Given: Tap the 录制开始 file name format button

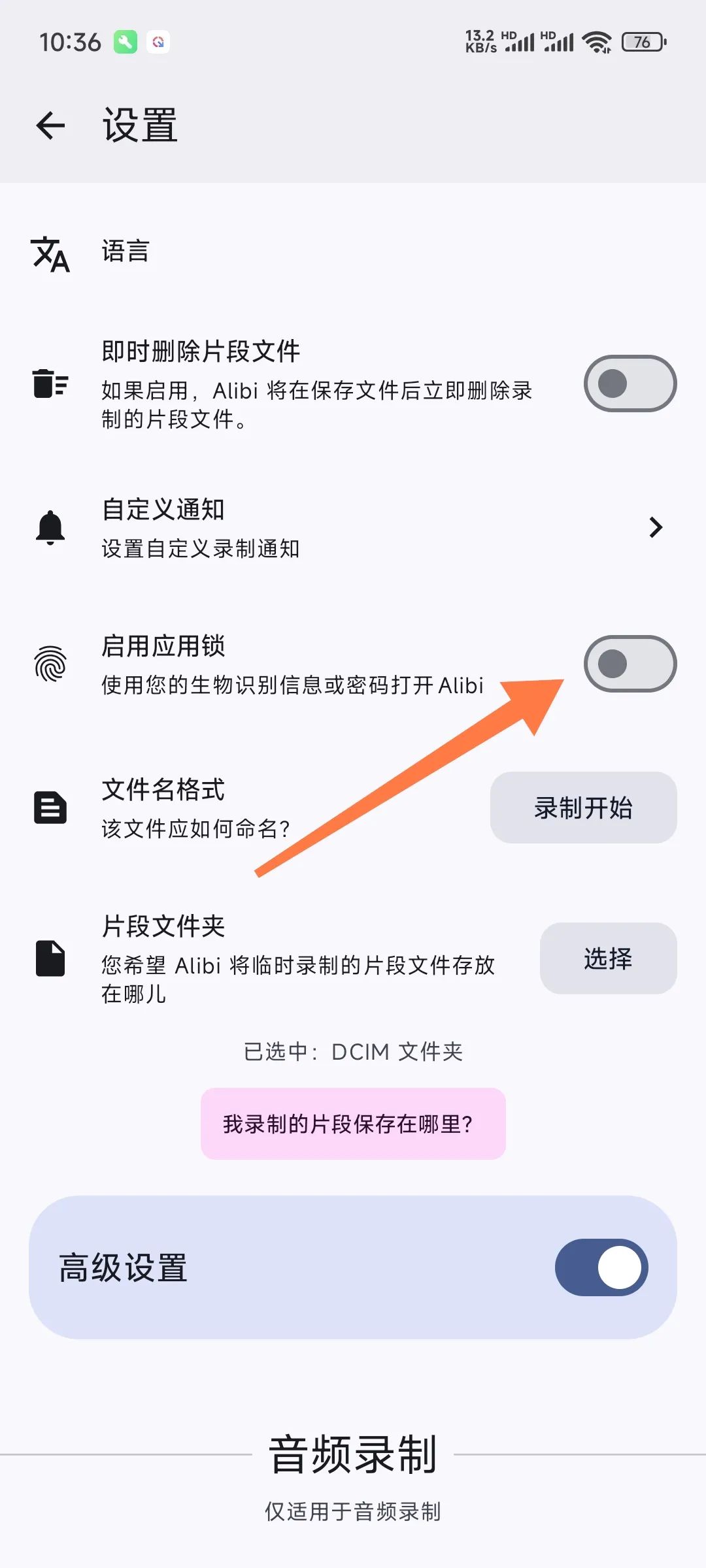Looking at the screenshot, I should point(583,808).
